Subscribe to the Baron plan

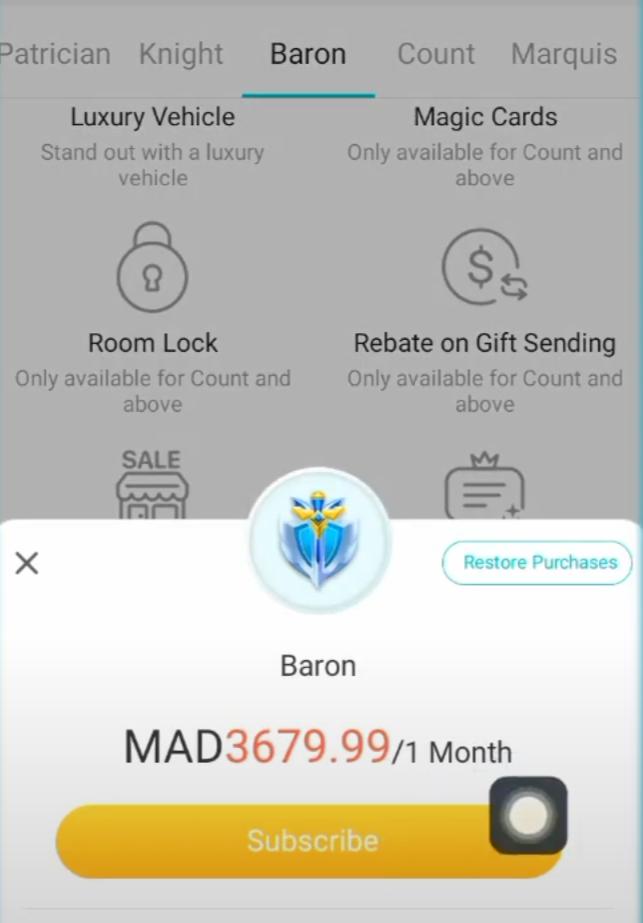[x=290, y=840]
